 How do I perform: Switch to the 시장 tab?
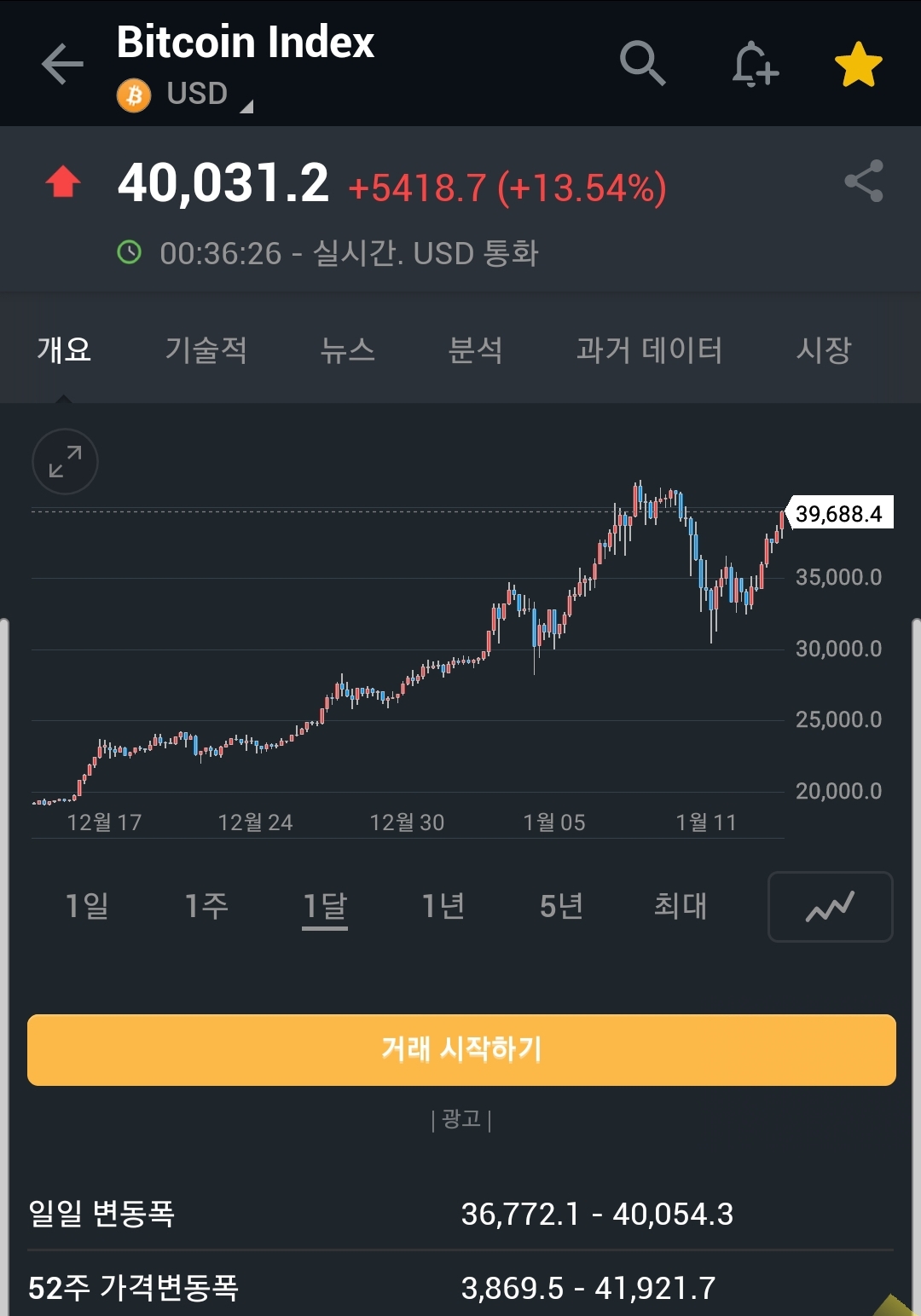tap(823, 349)
